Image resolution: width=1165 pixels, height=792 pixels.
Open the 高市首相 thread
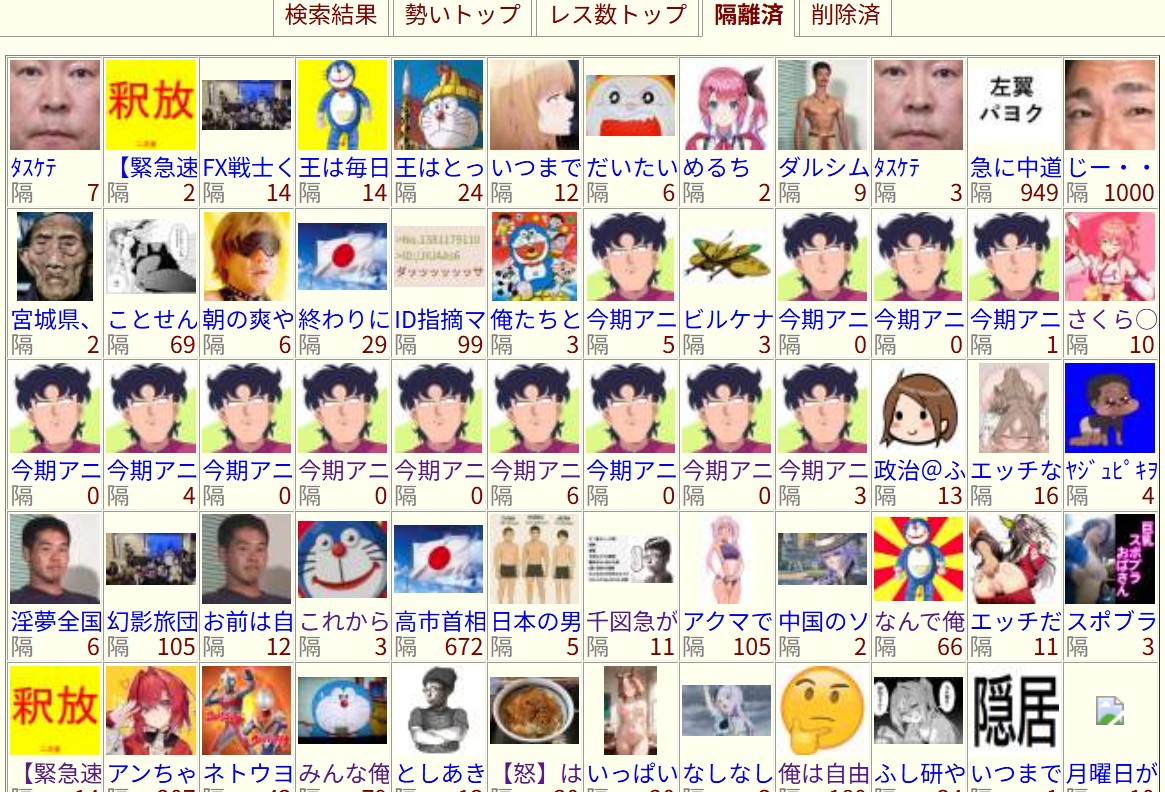439,621
